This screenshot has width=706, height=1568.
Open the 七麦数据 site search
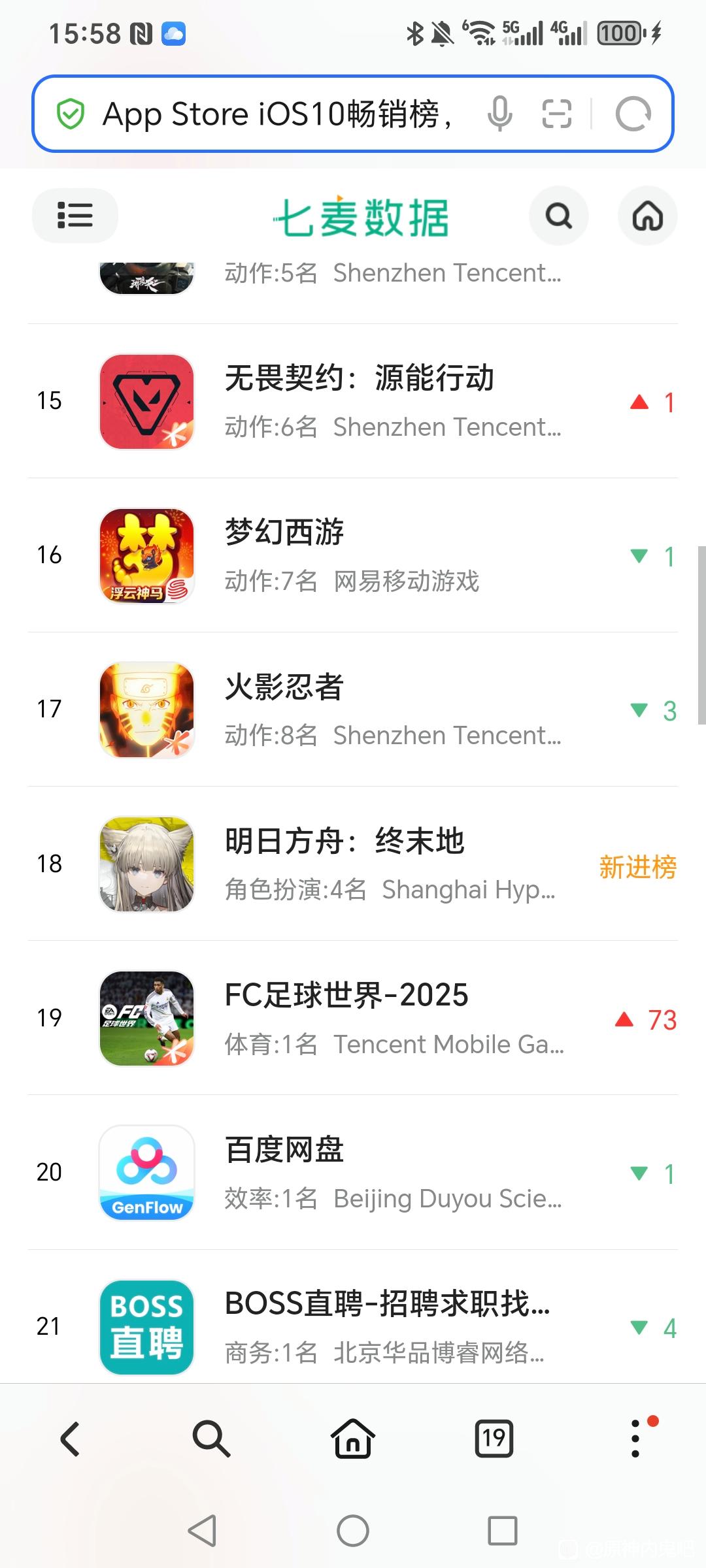click(558, 216)
